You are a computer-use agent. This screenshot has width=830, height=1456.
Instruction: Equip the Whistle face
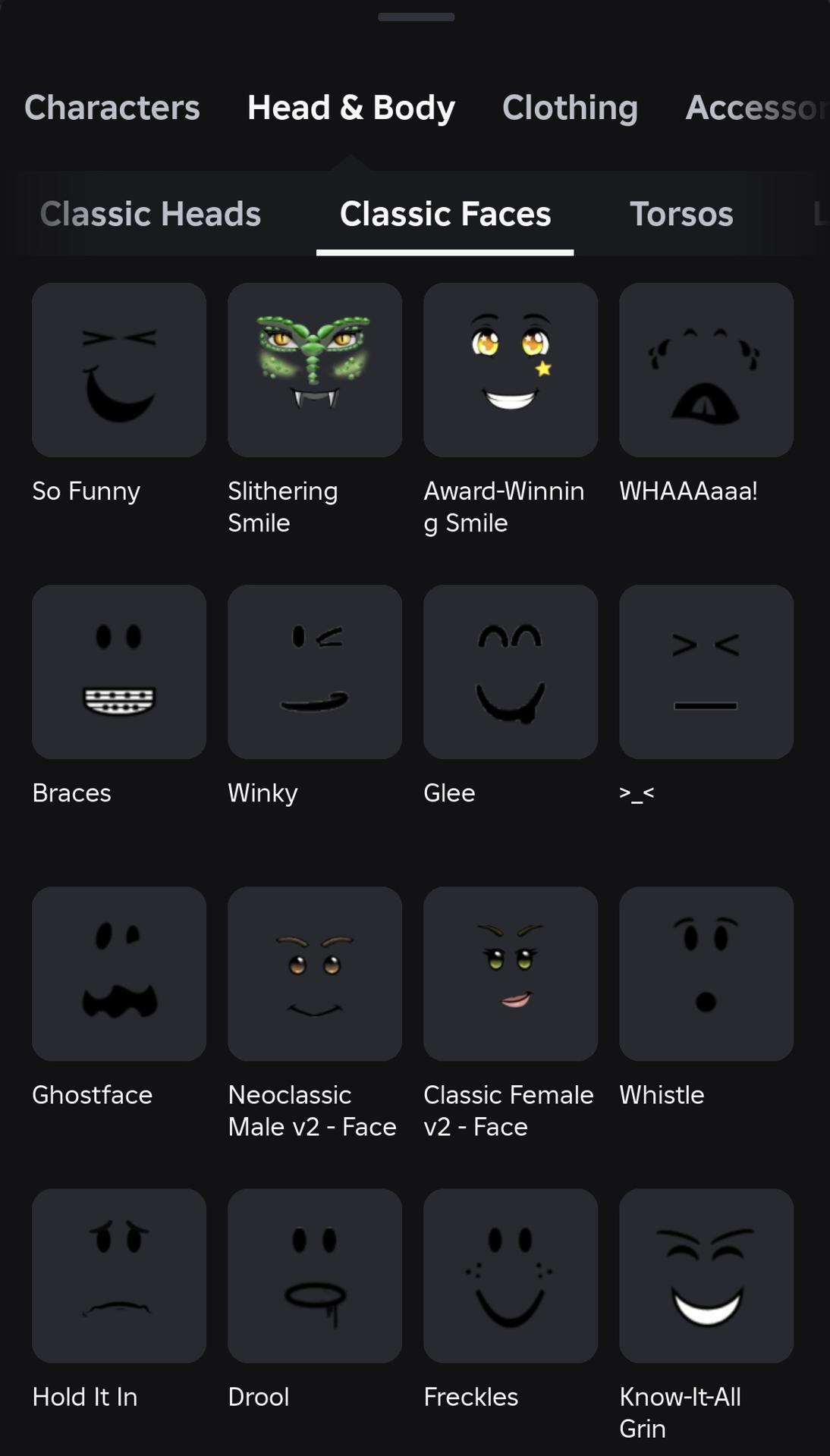(706, 974)
